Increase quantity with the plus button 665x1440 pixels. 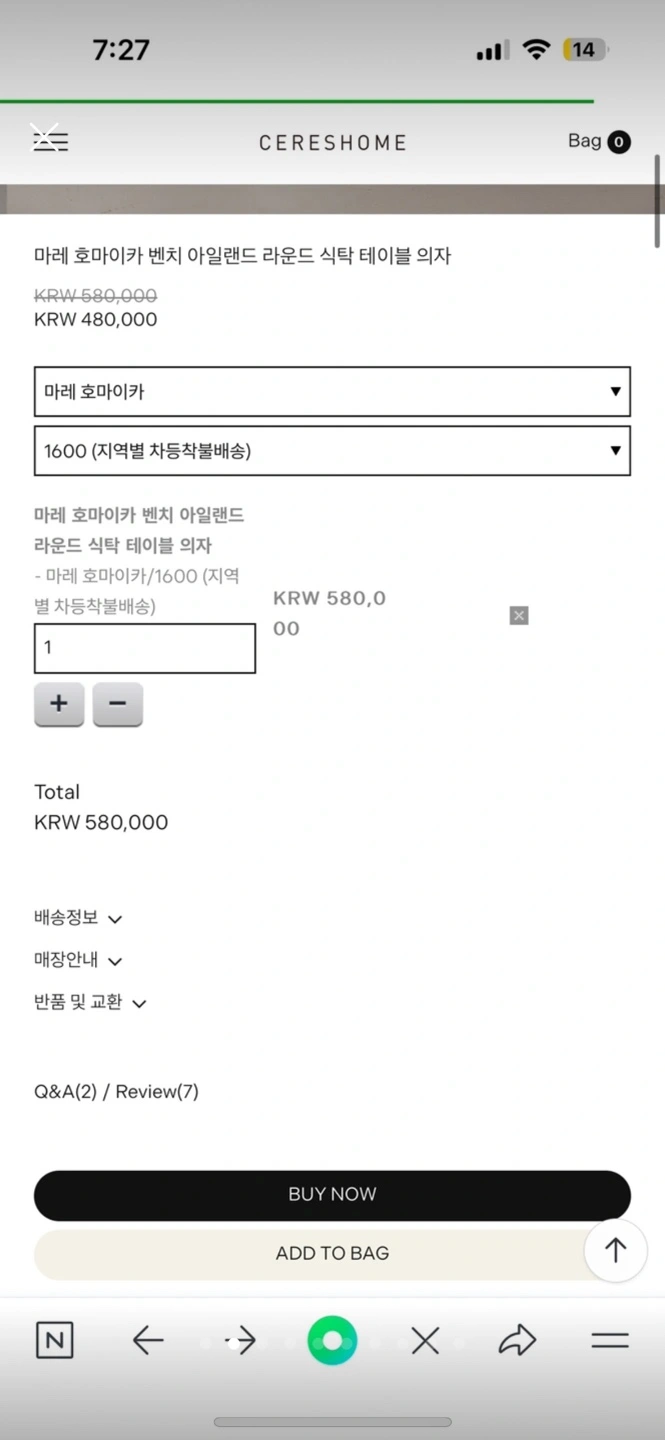coord(59,704)
